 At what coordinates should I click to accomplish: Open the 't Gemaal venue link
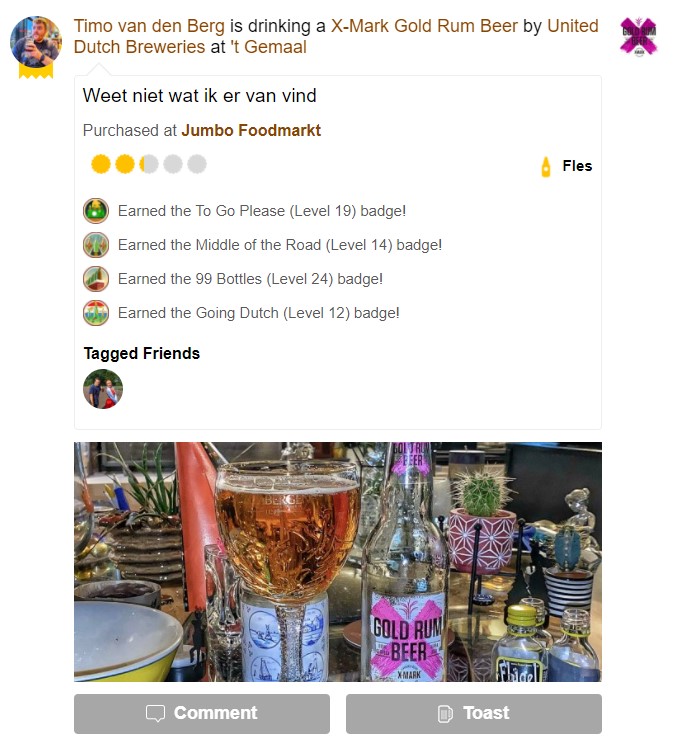point(268,47)
